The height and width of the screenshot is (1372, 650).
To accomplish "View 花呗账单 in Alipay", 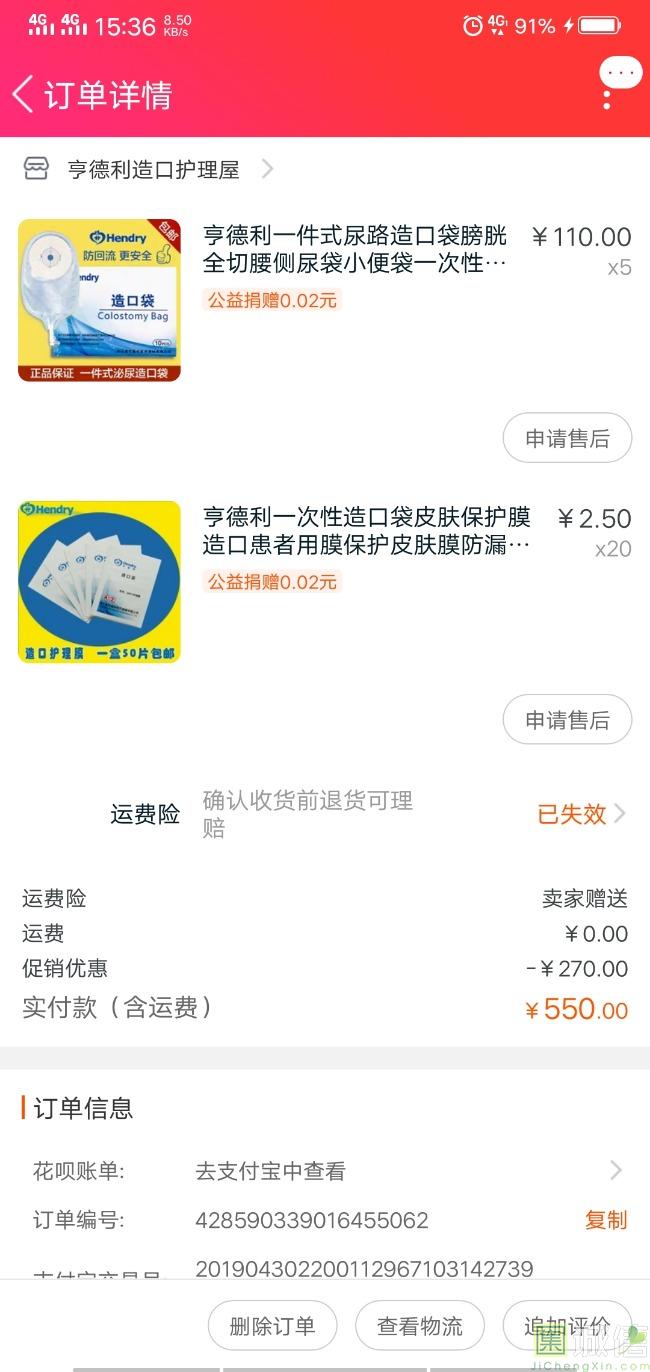I will pos(325,1171).
